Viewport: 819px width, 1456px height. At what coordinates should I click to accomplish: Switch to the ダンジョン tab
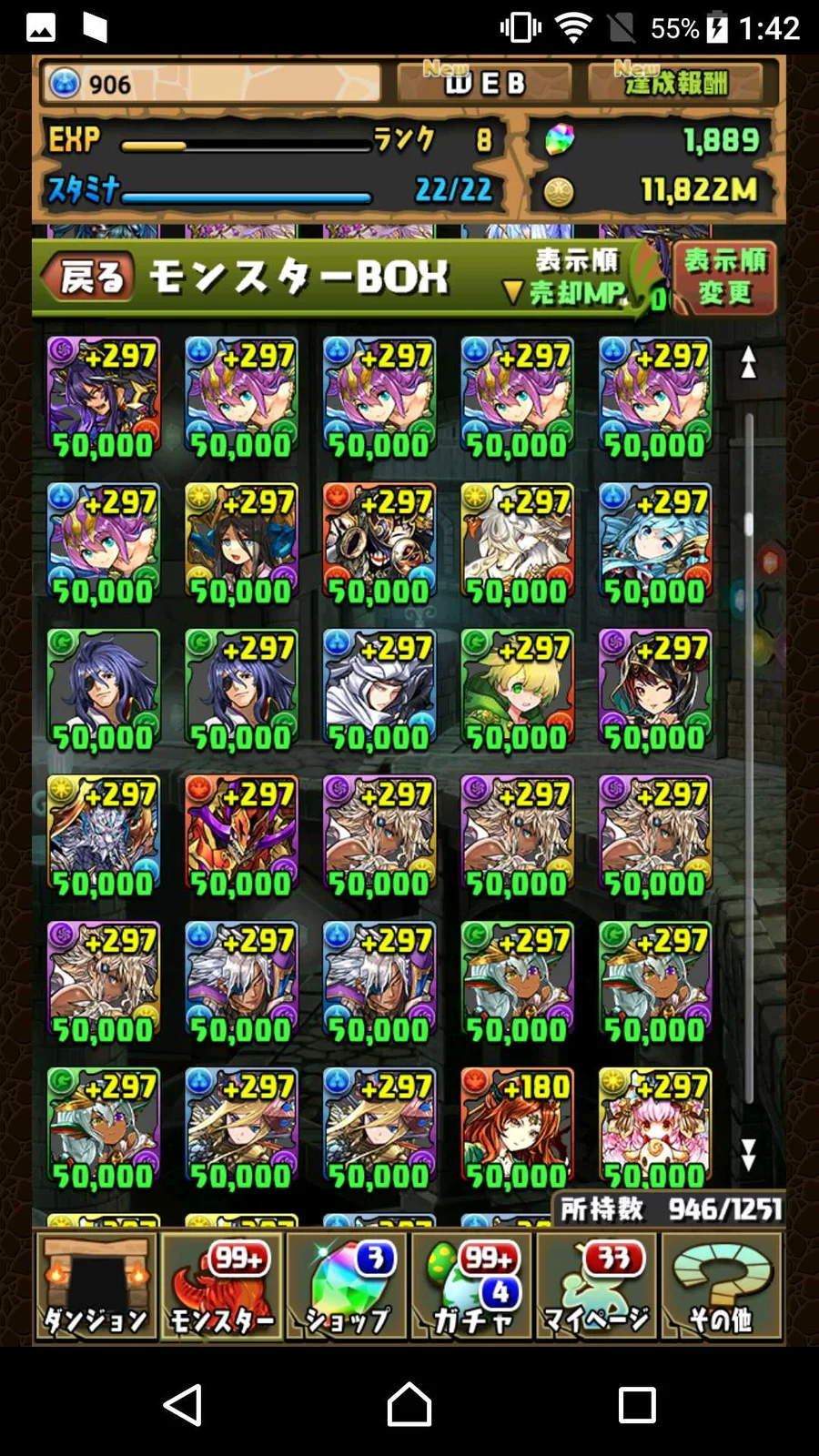pos(96,1287)
